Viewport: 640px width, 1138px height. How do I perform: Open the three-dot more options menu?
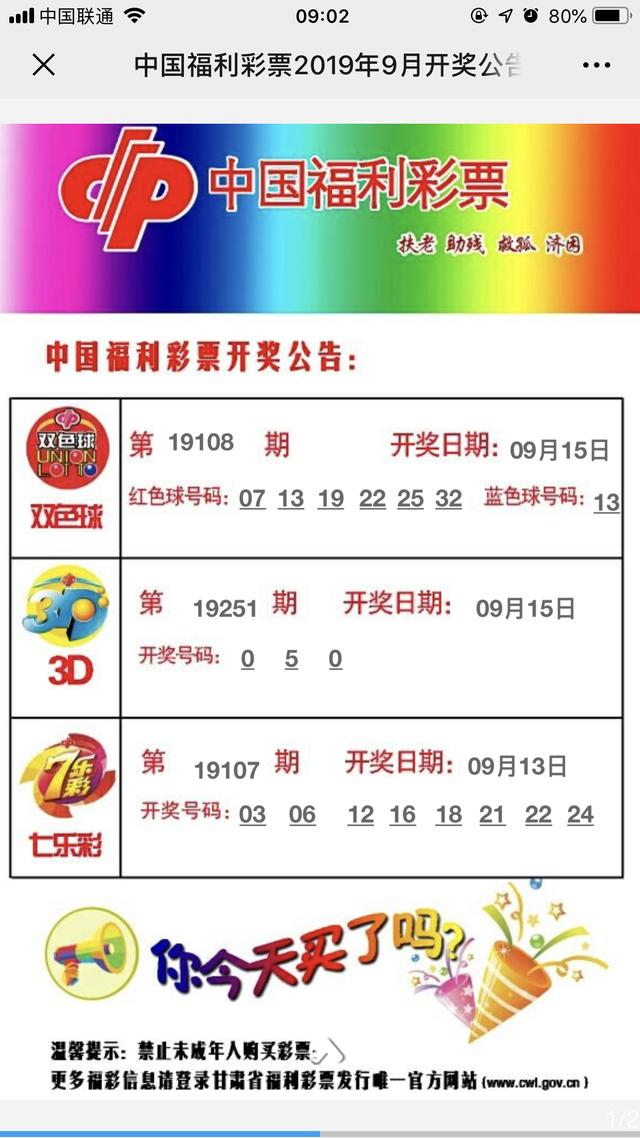[x=596, y=65]
